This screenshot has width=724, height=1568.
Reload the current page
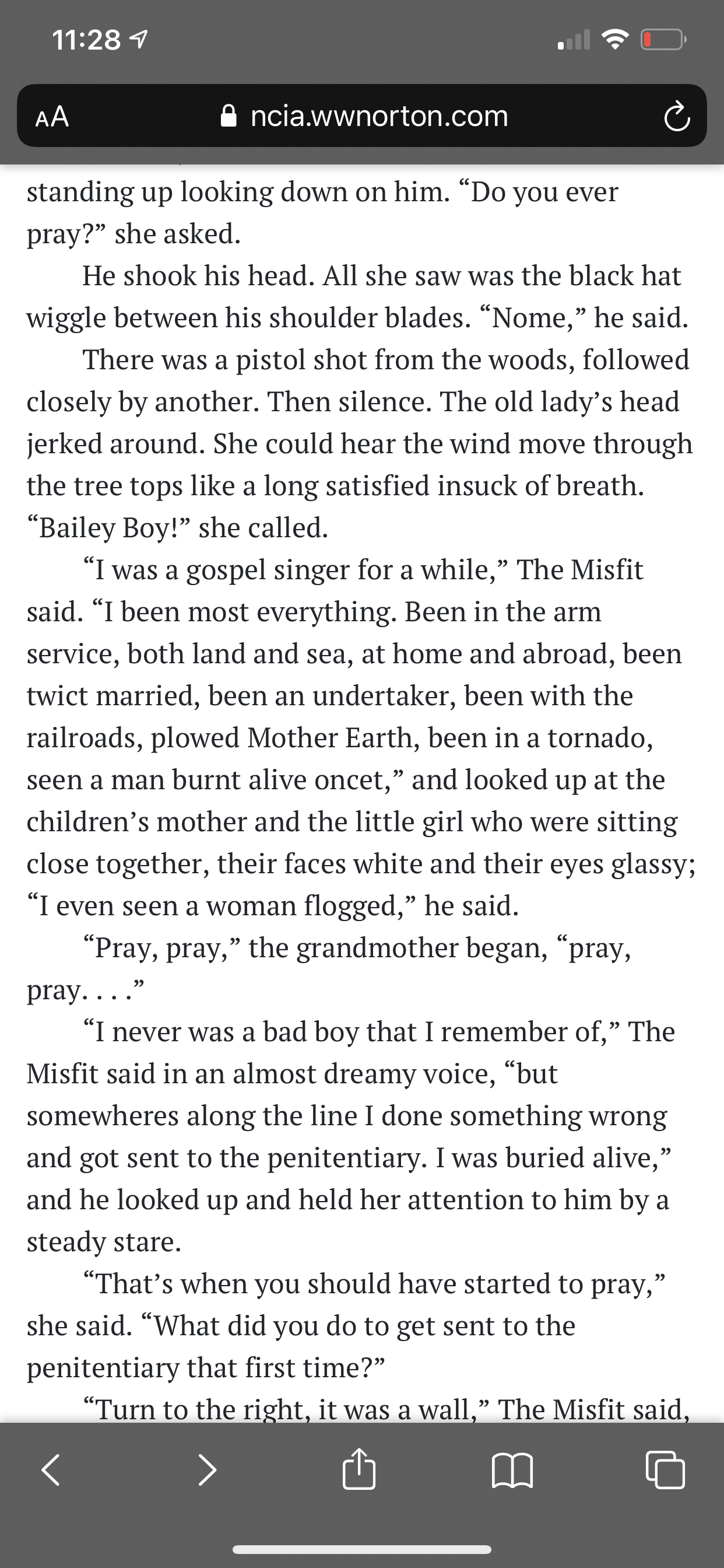pyautogui.click(x=677, y=117)
